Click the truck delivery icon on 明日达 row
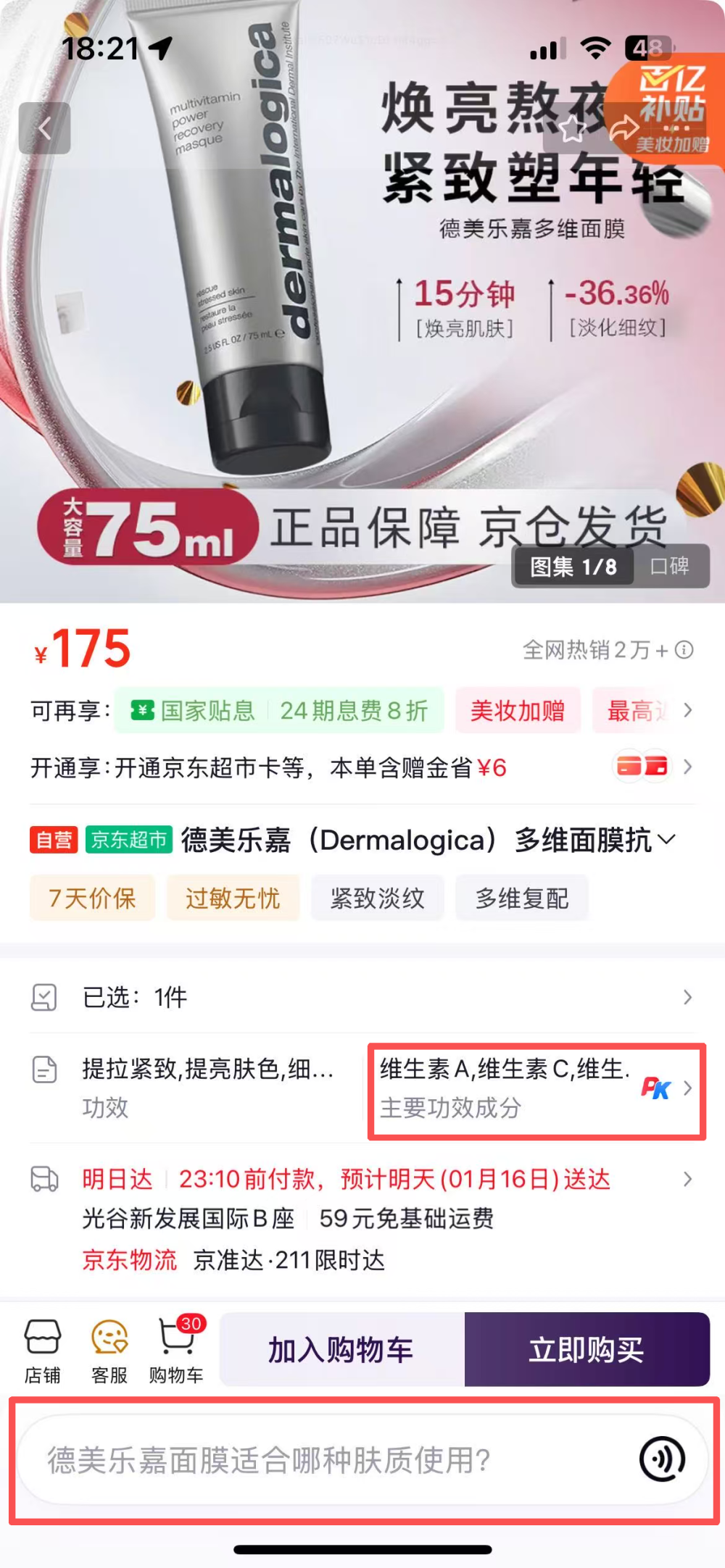Image resolution: width=725 pixels, height=1568 pixels. click(x=45, y=1179)
